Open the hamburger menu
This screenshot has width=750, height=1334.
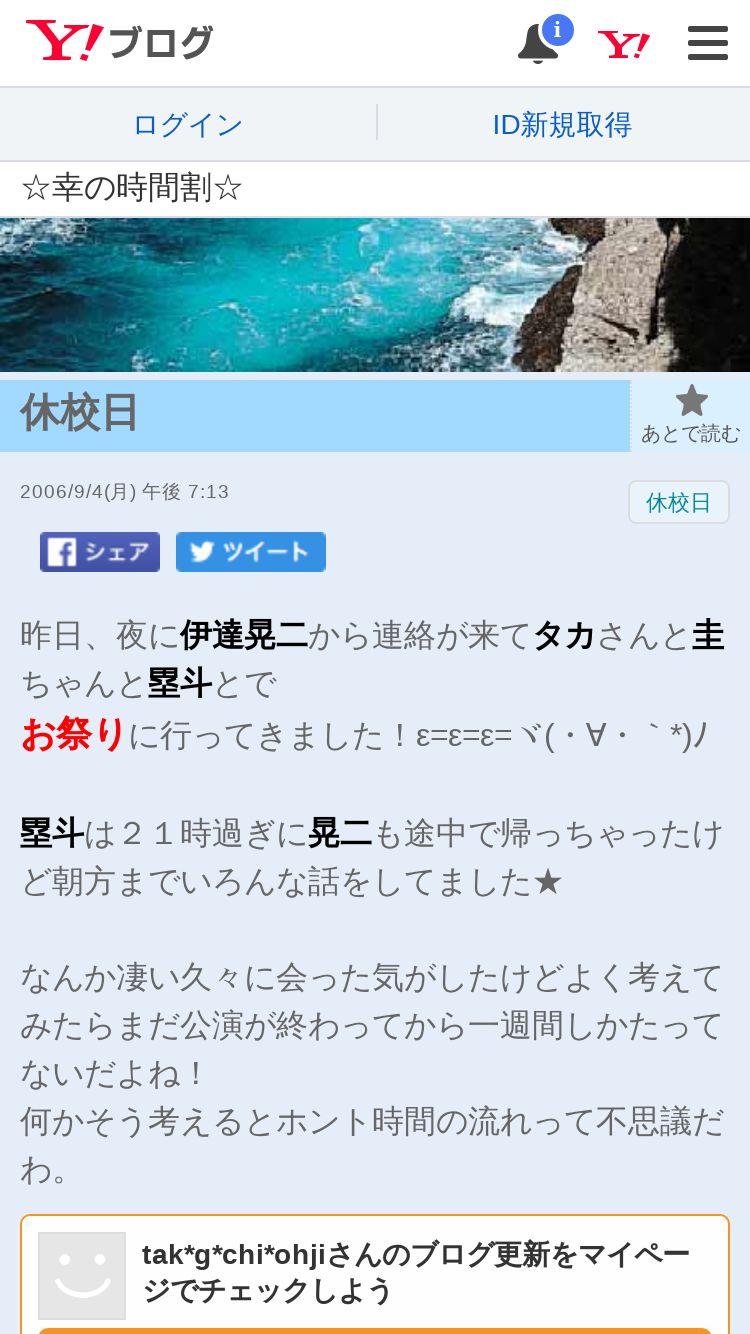(x=708, y=43)
